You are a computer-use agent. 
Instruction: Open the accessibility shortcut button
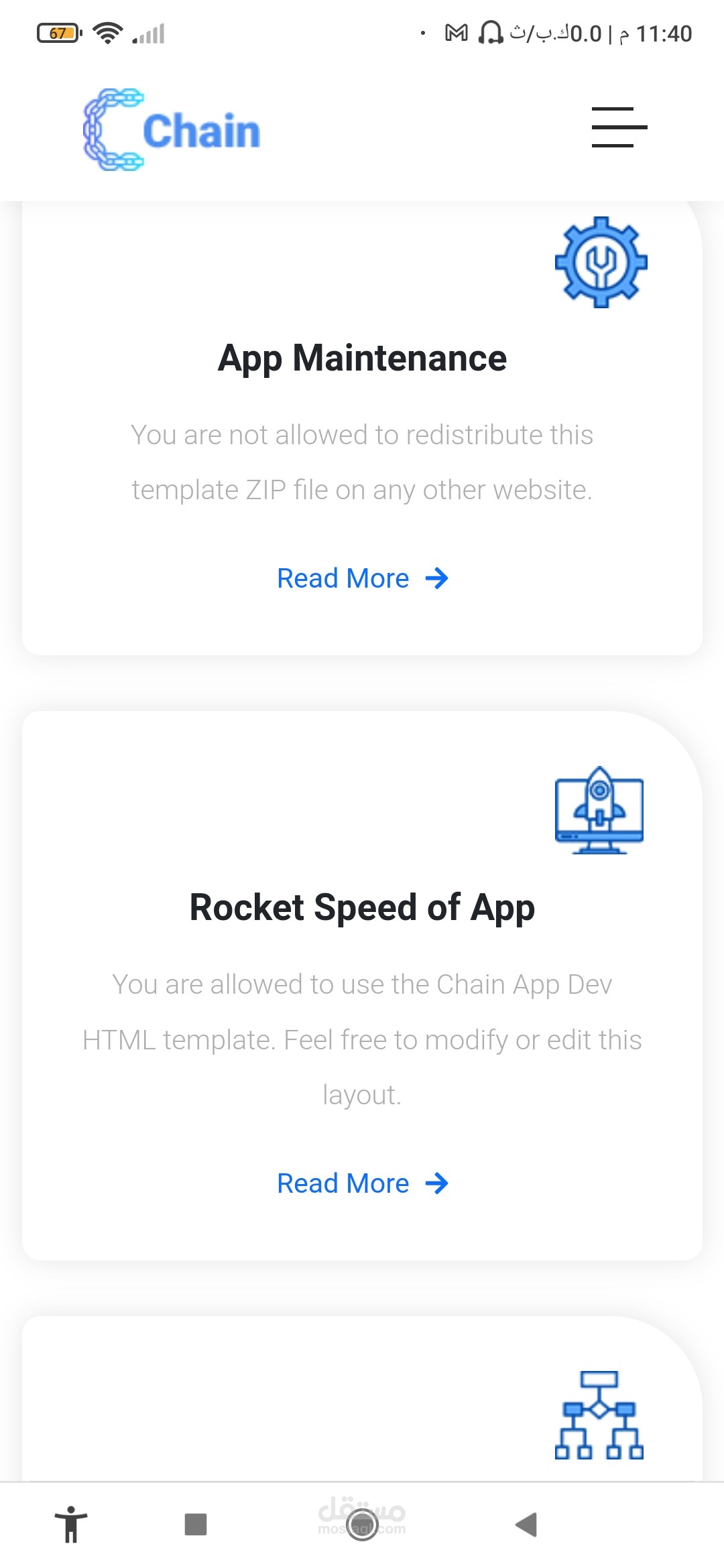71,1524
